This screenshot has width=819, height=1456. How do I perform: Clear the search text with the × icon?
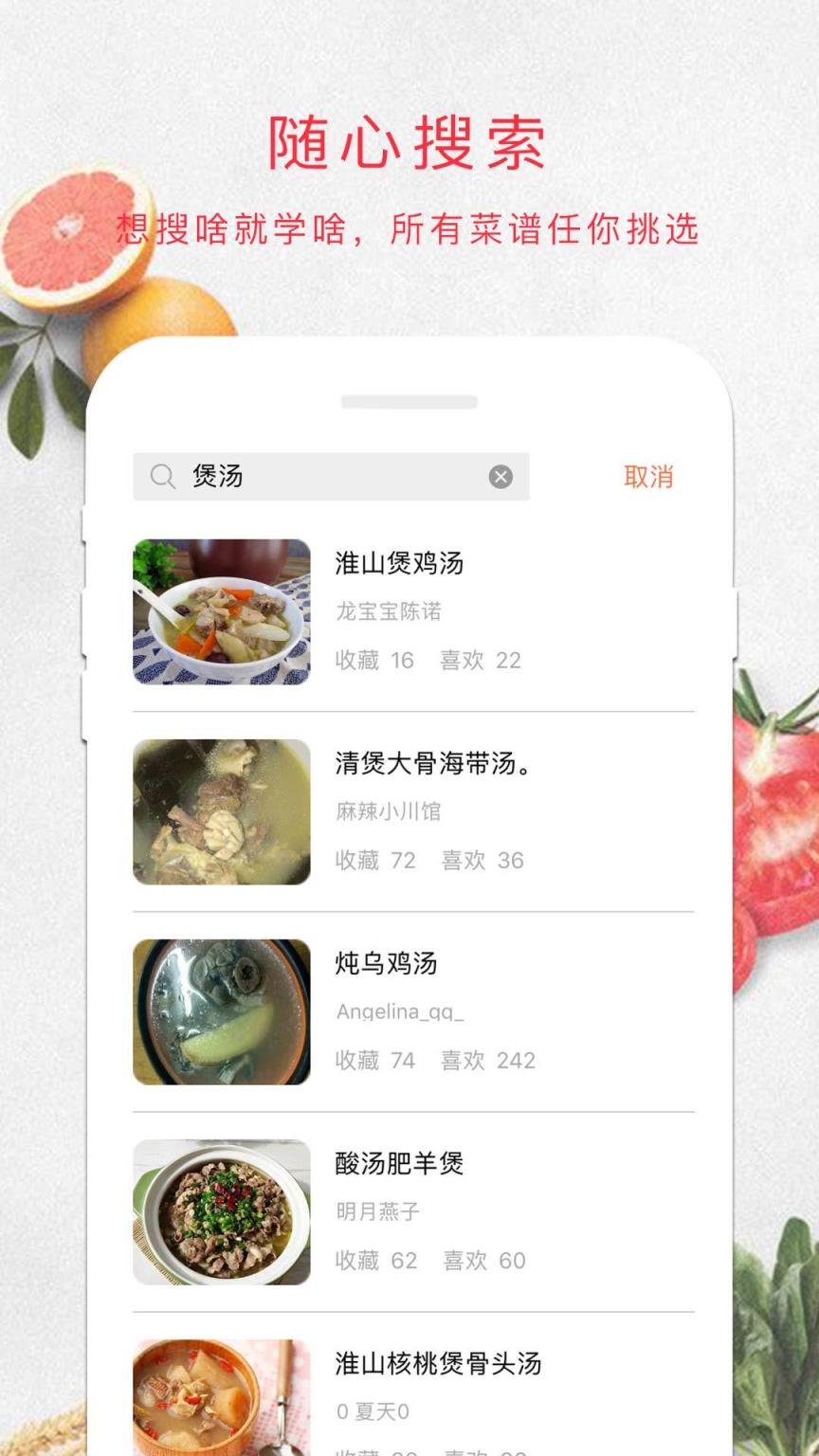pos(500,477)
